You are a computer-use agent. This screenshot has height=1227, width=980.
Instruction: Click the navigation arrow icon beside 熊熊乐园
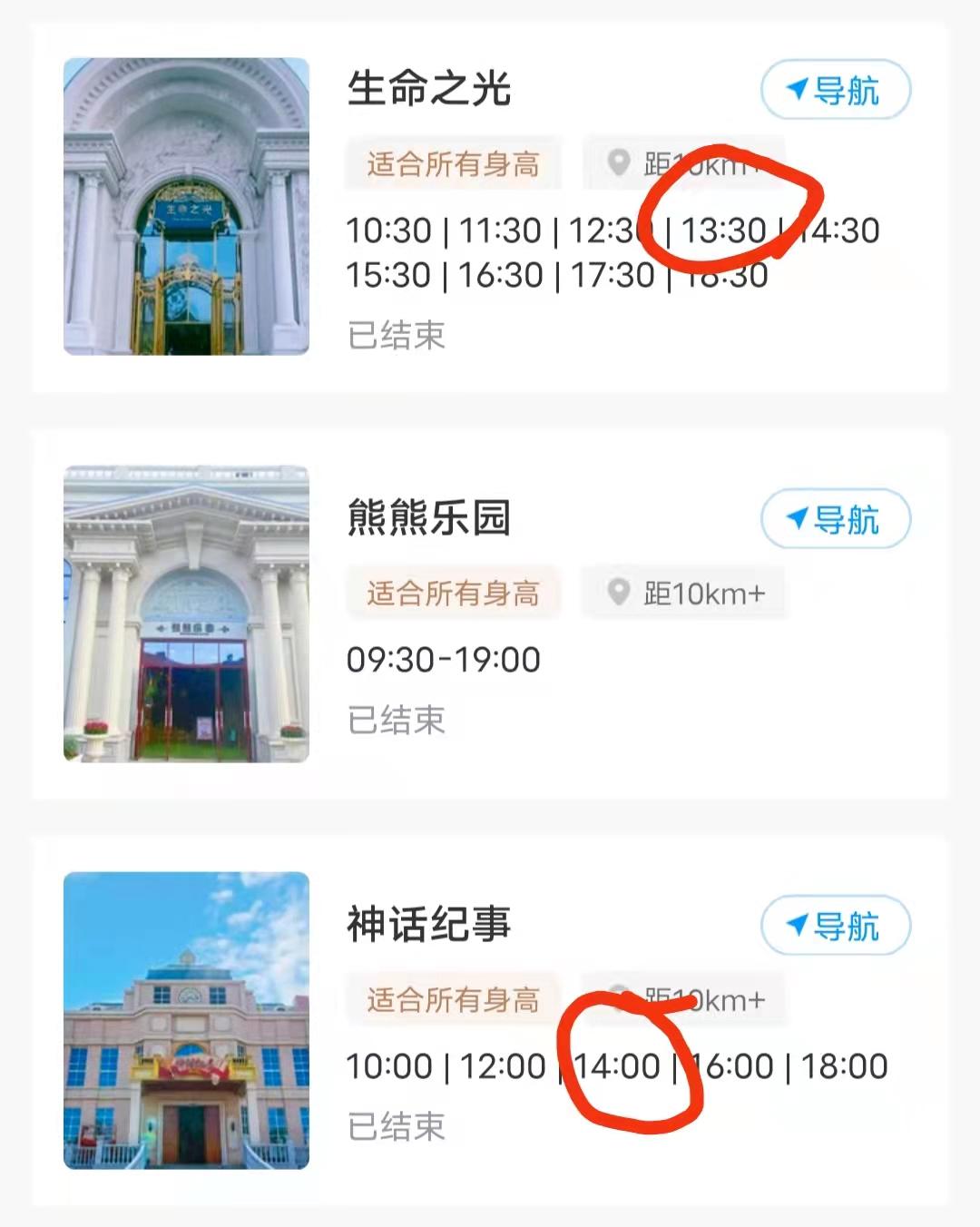794,518
